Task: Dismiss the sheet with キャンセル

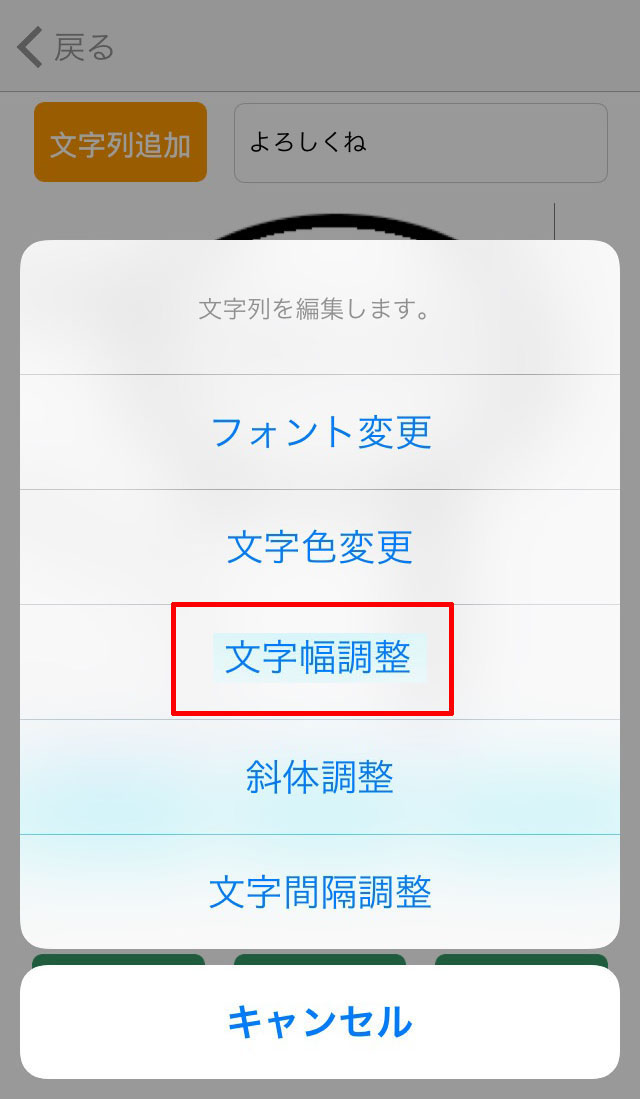Action: click(x=320, y=1021)
